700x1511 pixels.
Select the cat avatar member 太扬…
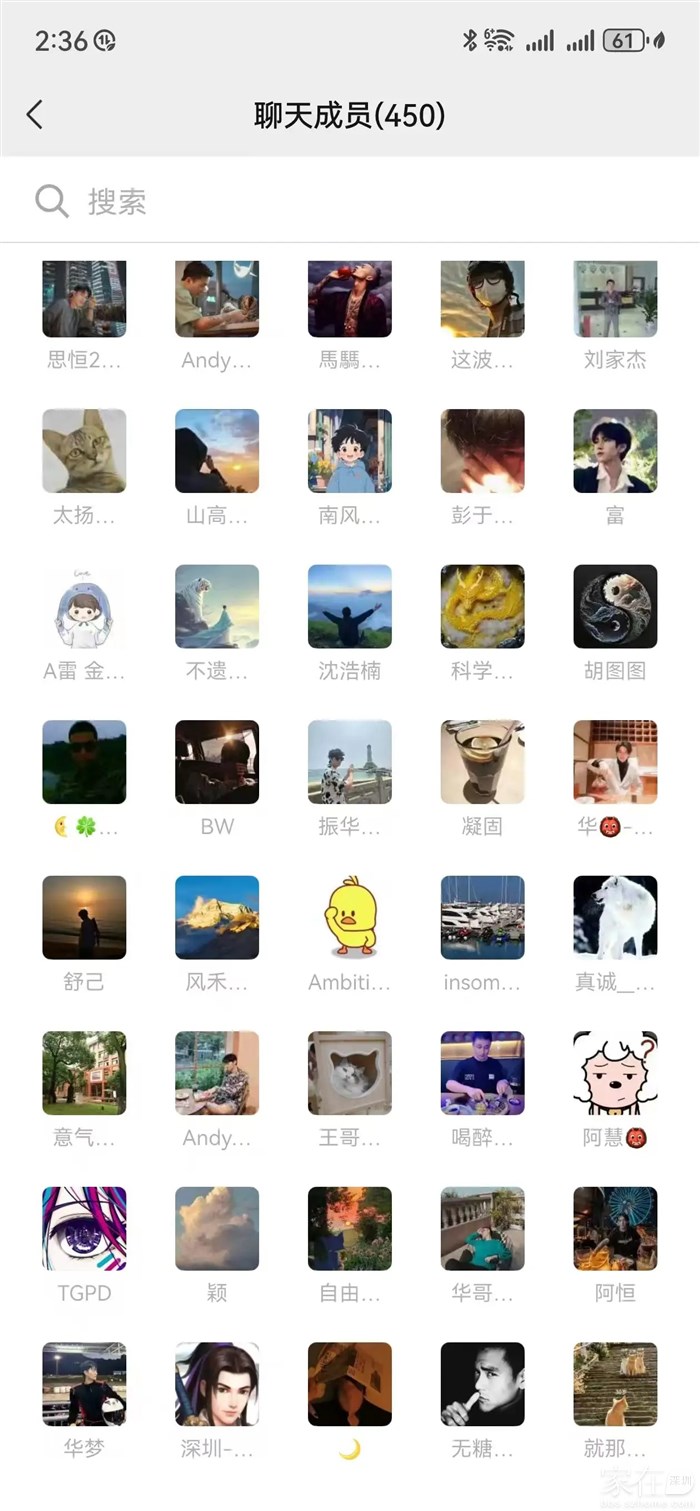coord(84,451)
